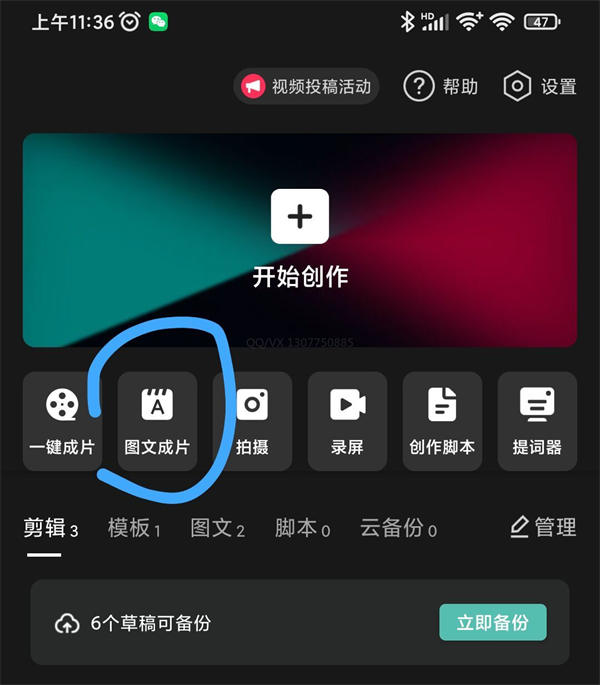The width and height of the screenshot is (600, 685).
Task: Launch the 拍摄 camera tool
Action: 252,421
